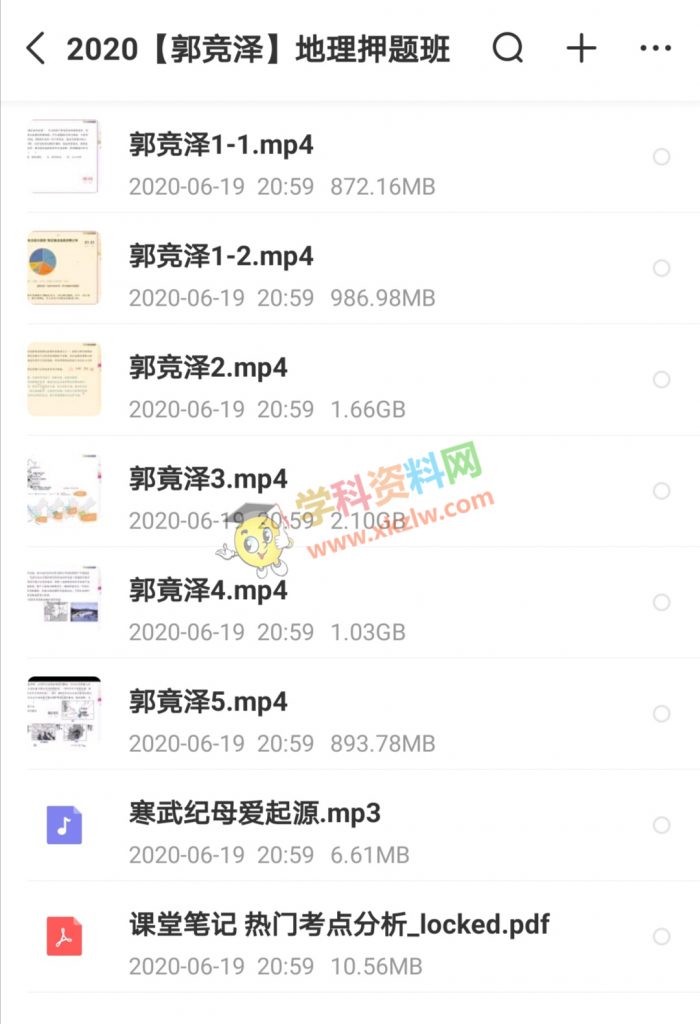The image size is (700, 1024).
Task: Select the checkbox for 郭竞泽1-2.mp4
Action: (x=661, y=268)
